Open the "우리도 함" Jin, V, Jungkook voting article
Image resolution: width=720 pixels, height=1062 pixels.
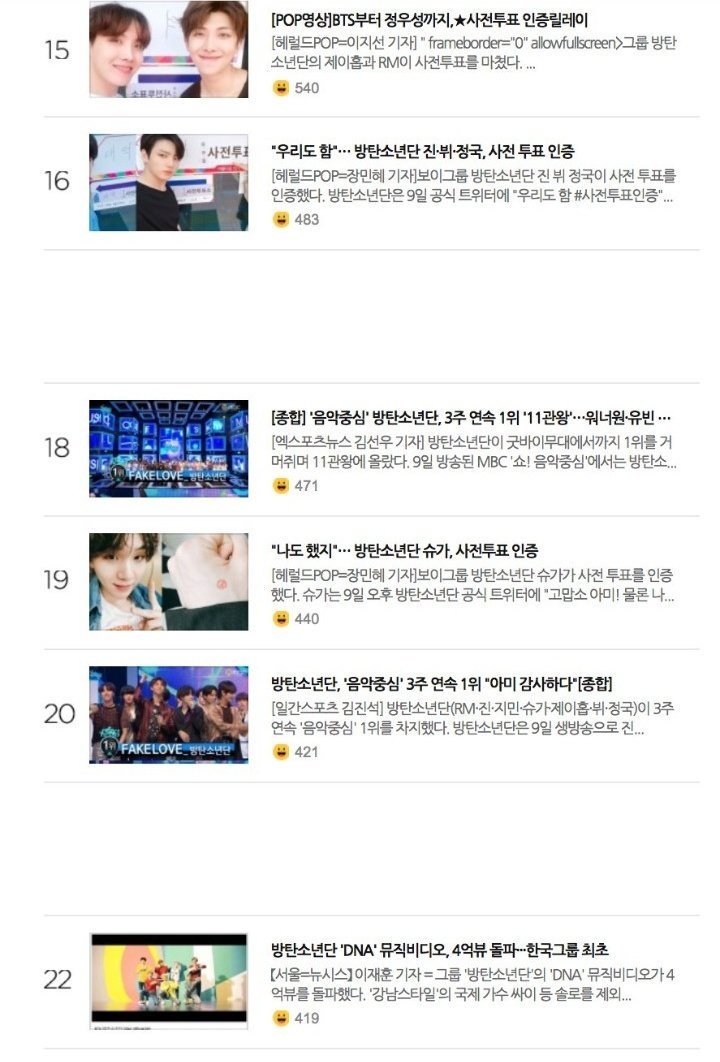(x=423, y=151)
